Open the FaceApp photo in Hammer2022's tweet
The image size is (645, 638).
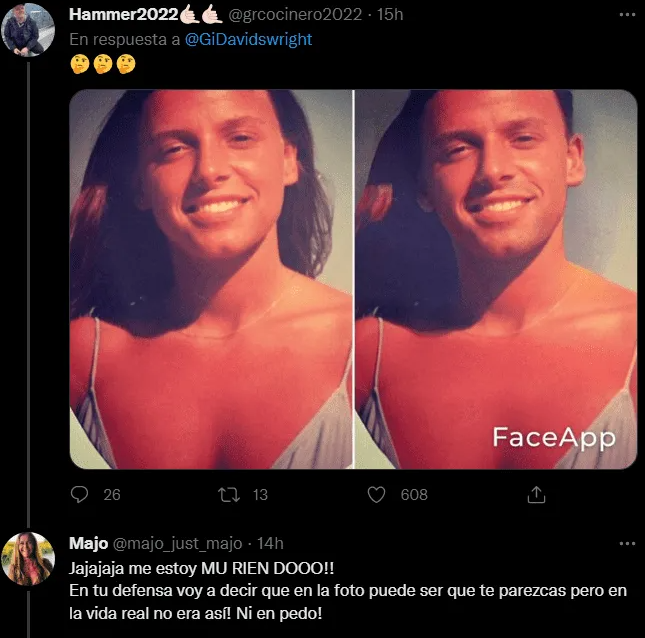coord(354,279)
